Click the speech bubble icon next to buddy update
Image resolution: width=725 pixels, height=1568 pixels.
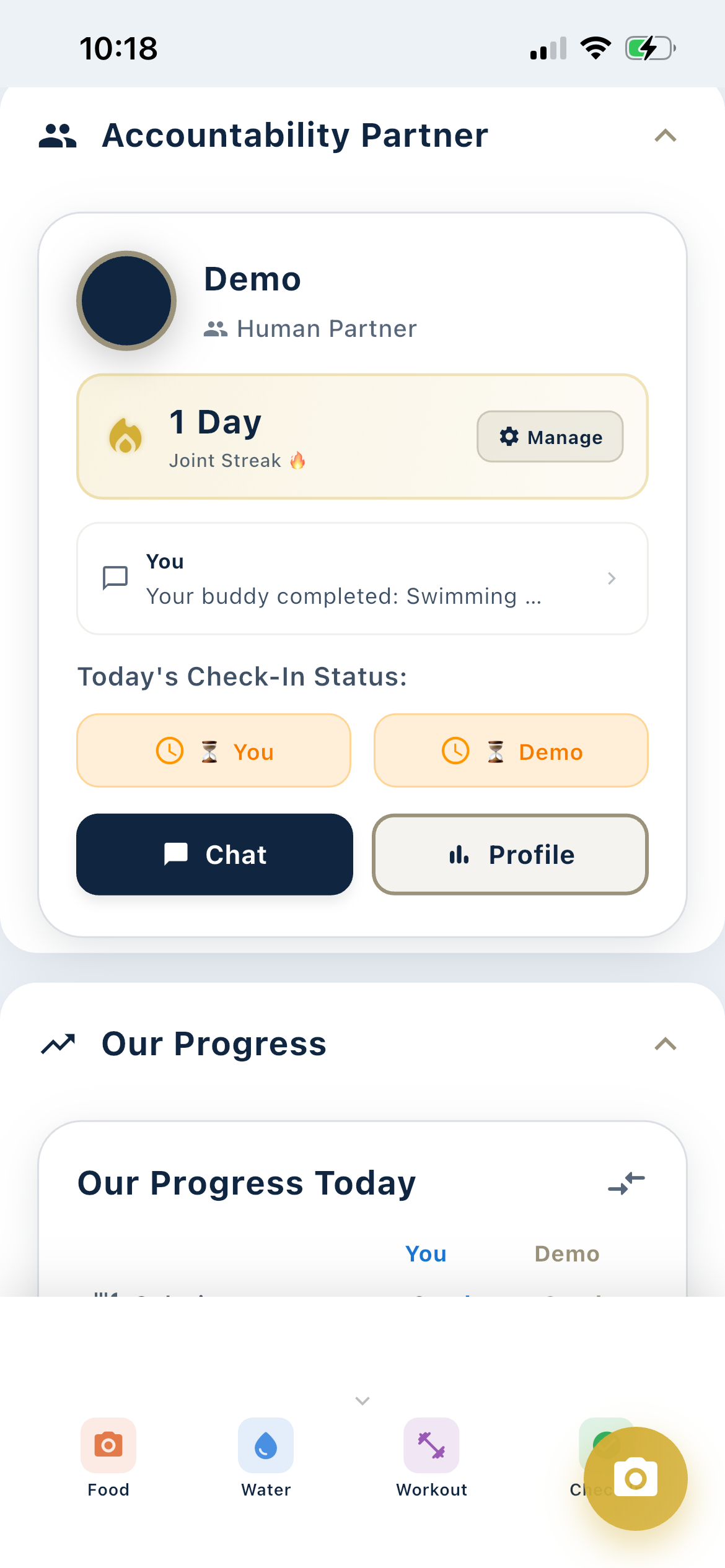(x=114, y=578)
